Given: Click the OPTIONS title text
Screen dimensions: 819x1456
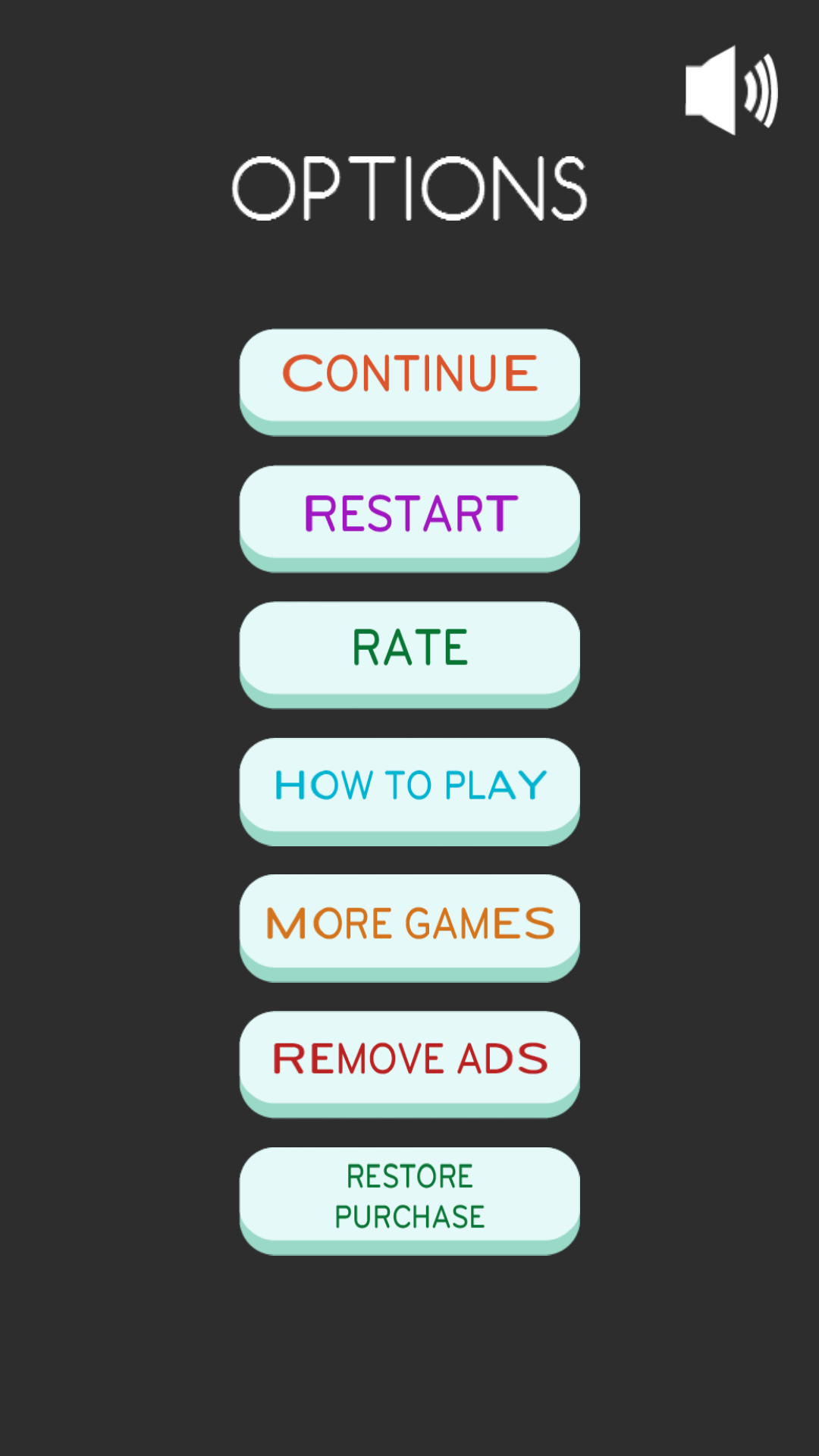Looking at the screenshot, I should (409, 184).
